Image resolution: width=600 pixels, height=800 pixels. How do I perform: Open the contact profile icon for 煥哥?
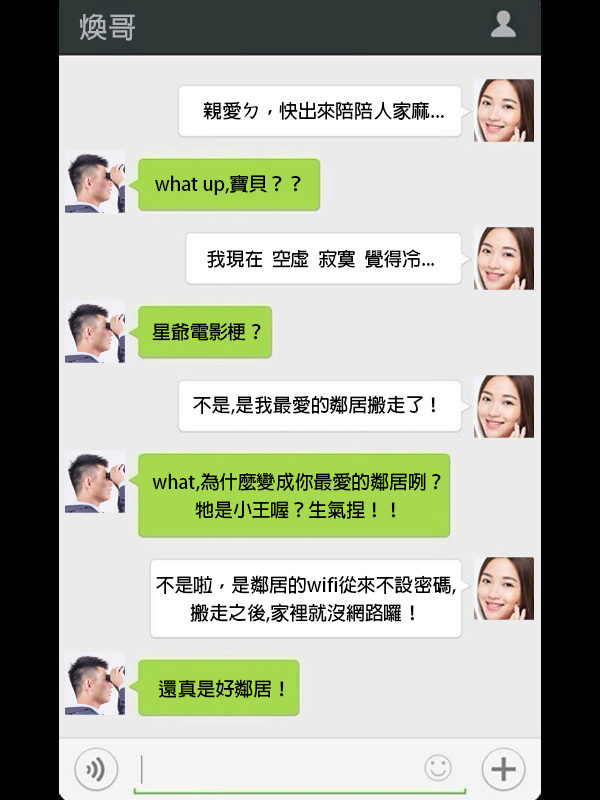pos(503,25)
